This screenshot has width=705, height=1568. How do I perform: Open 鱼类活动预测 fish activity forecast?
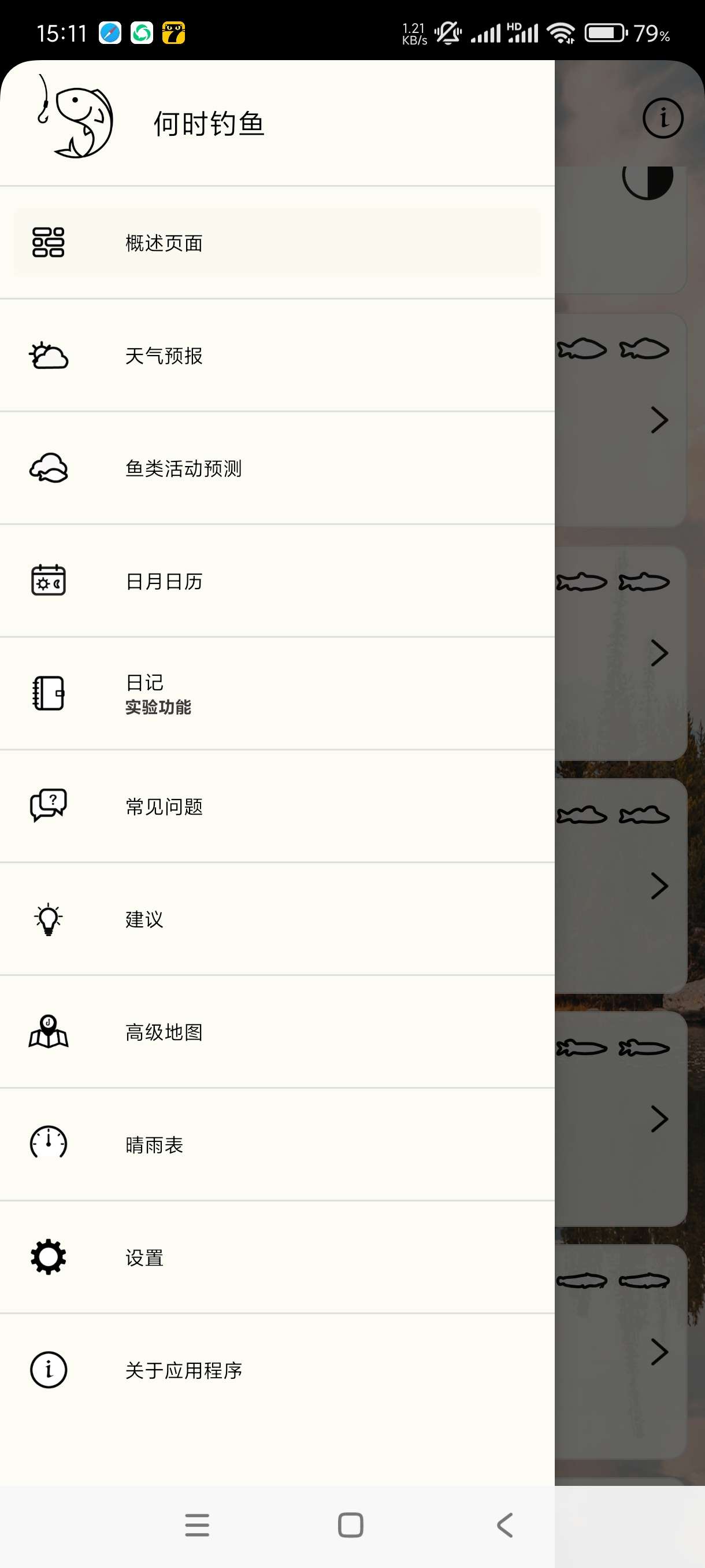(x=277, y=468)
